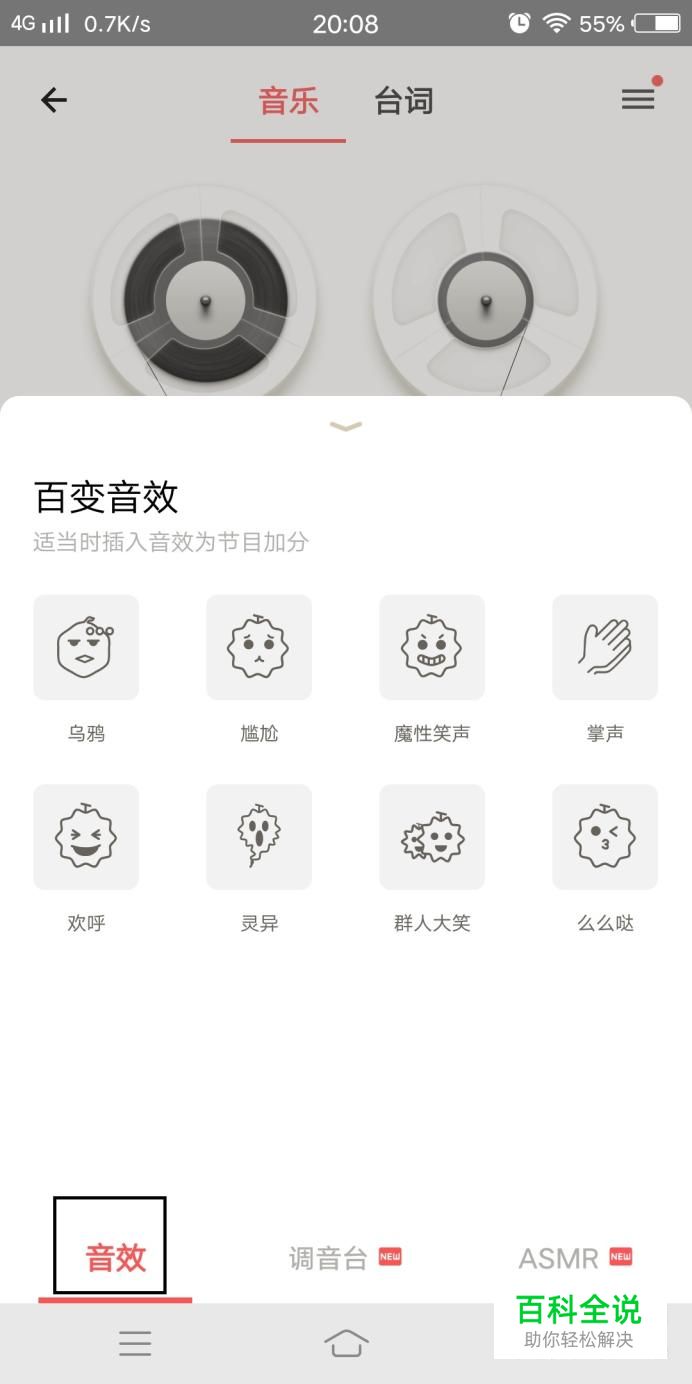Trigger the 欢呼 cheering effect
The image size is (692, 1384).
point(86,837)
